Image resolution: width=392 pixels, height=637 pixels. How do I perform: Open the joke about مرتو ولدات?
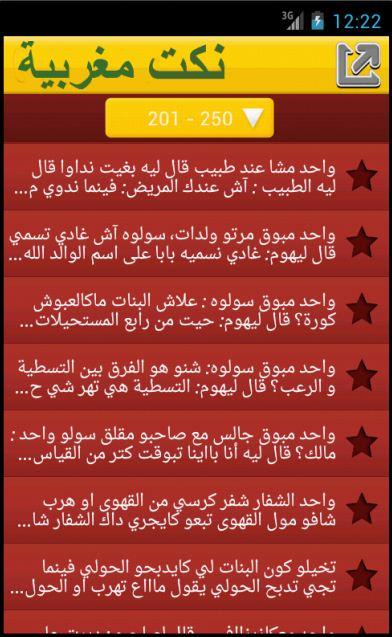[196, 244]
